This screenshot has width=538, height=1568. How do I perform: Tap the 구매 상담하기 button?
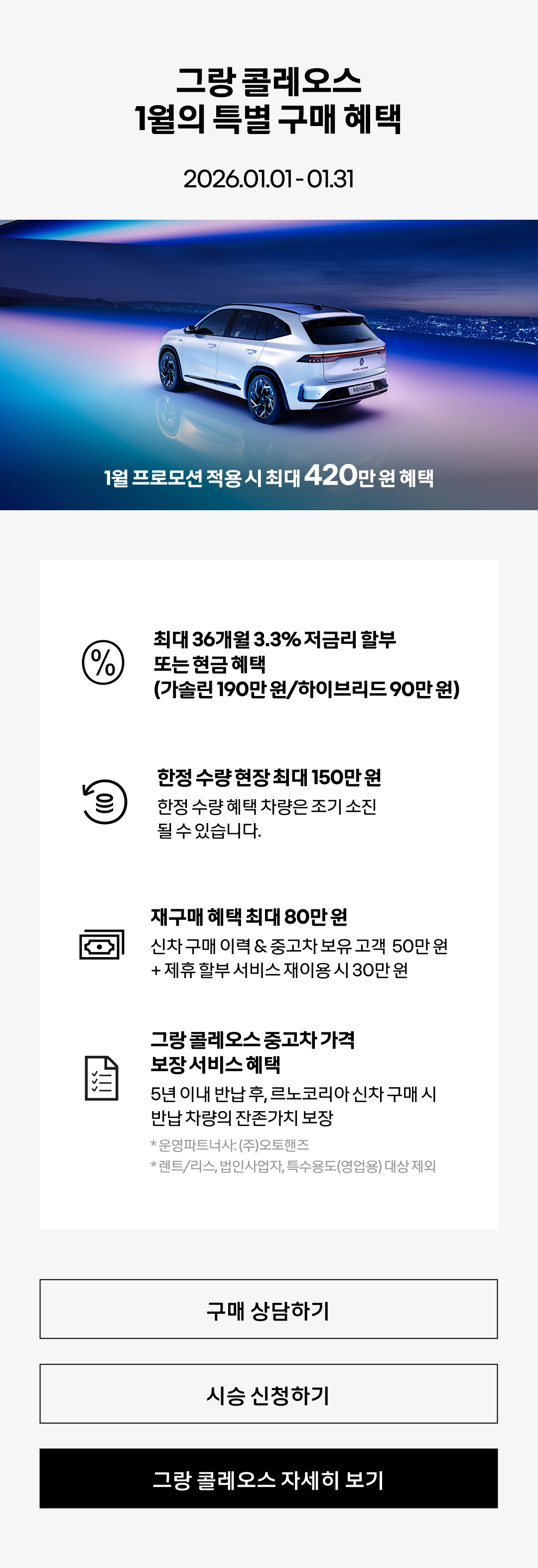269,1309
